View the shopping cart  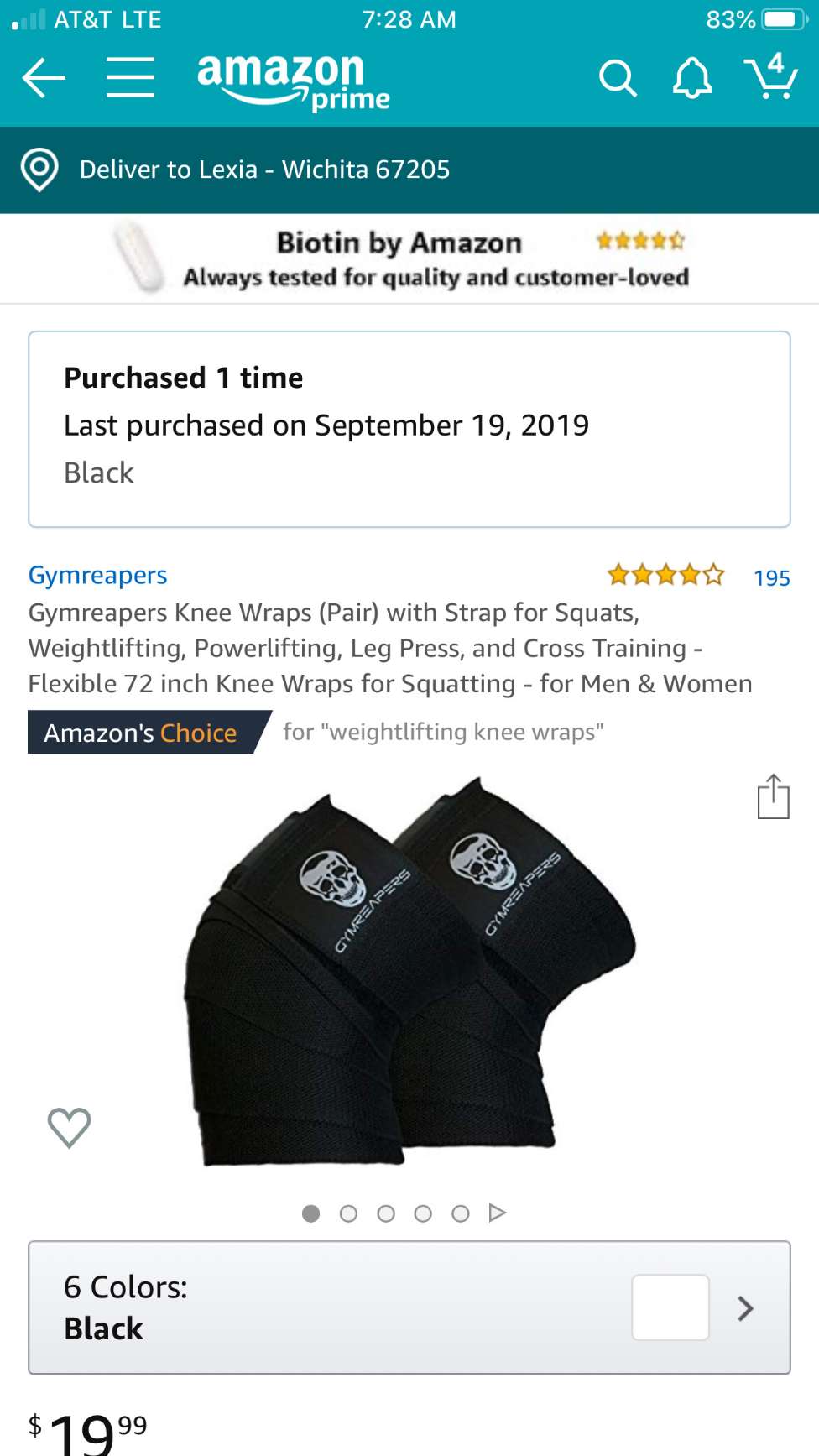pyautogui.click(x=770, y=77)
